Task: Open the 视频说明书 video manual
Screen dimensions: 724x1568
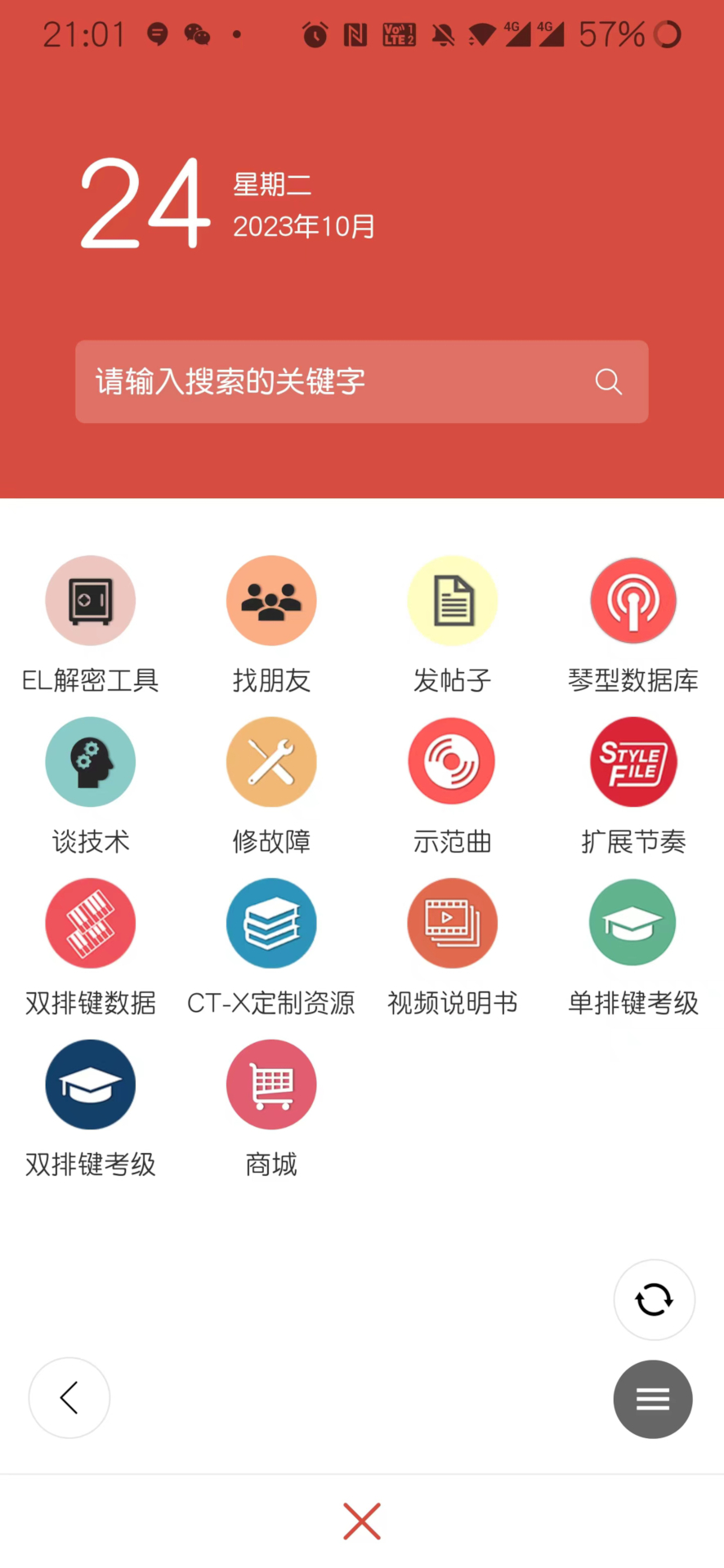Action: [x=452, y=922]
